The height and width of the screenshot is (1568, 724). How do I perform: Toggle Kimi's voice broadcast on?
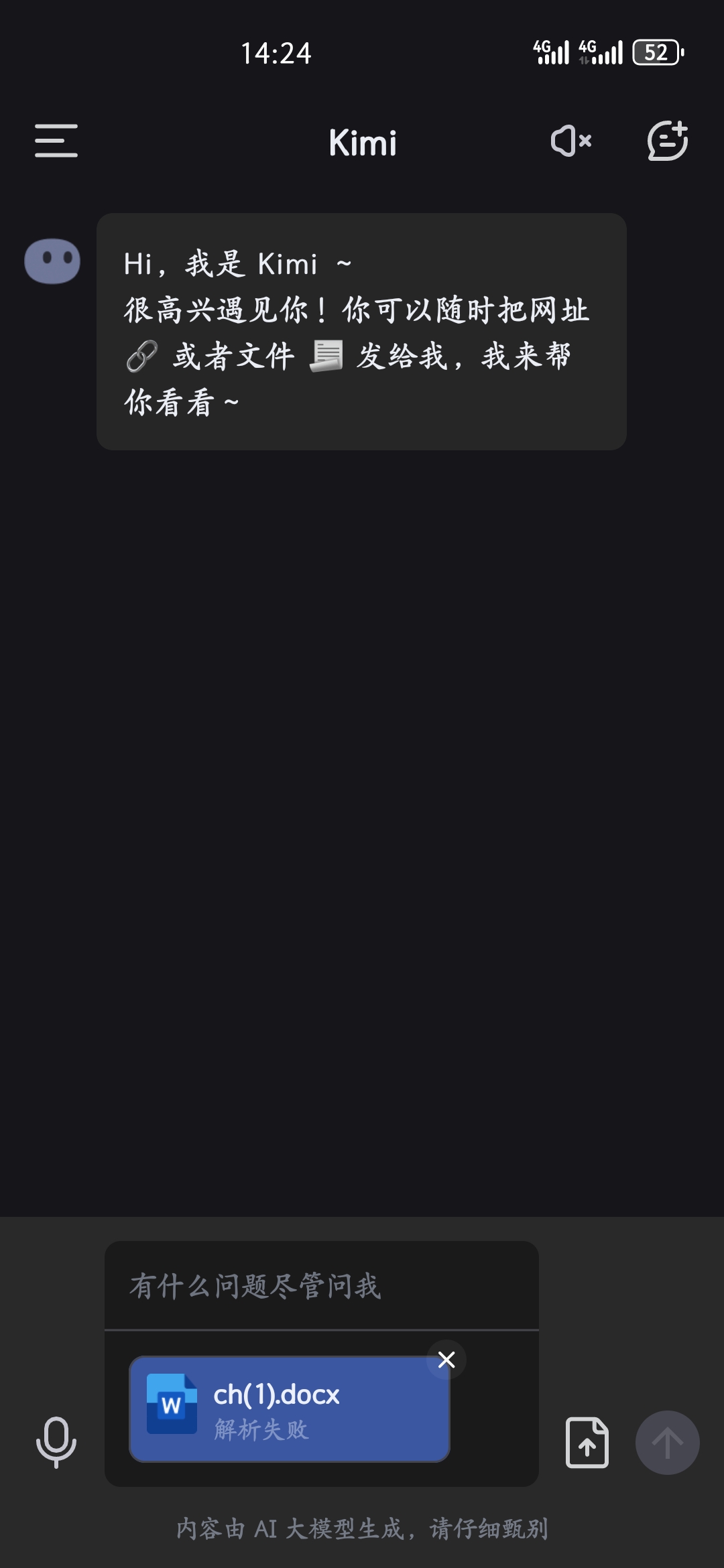[x=569, y=141]
